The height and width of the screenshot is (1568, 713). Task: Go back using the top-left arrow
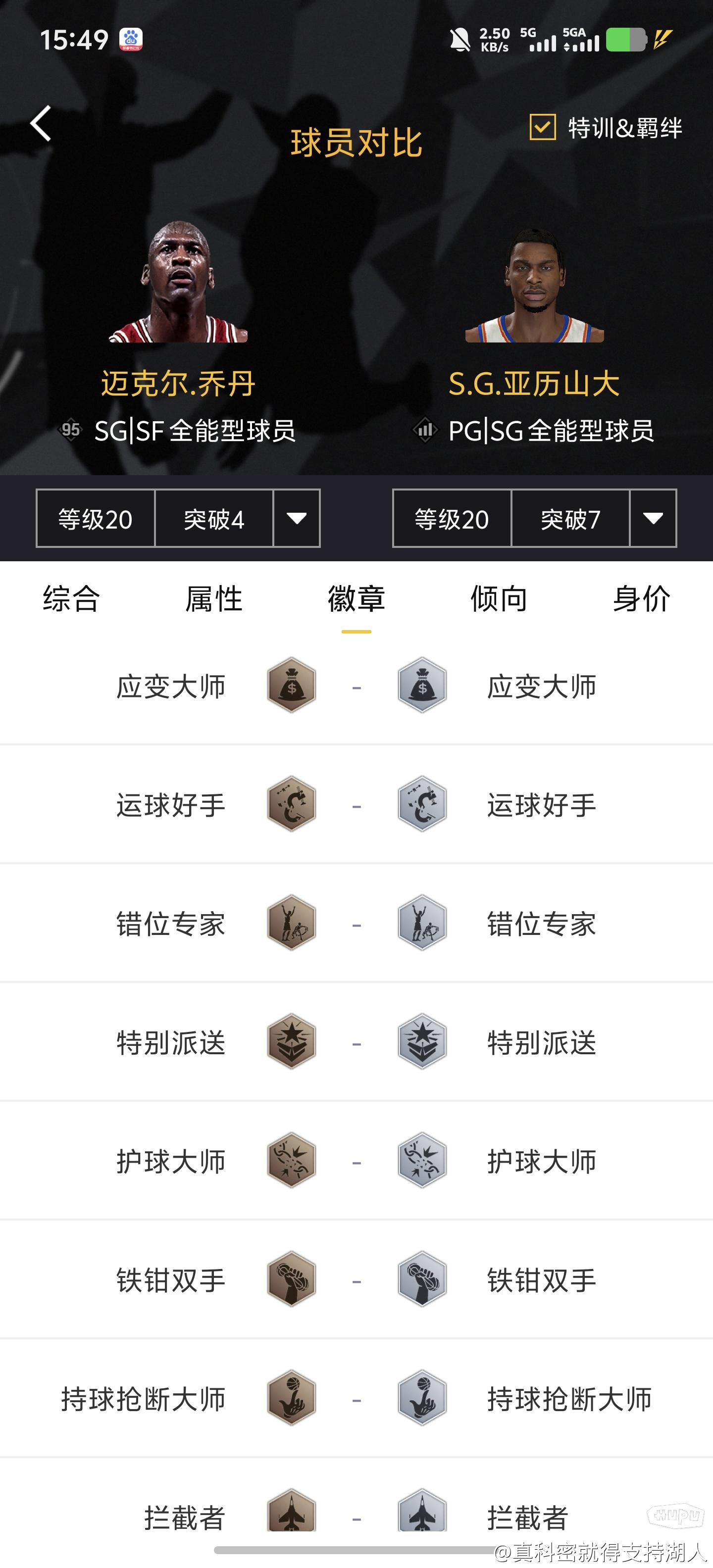(x=41, y=124)
